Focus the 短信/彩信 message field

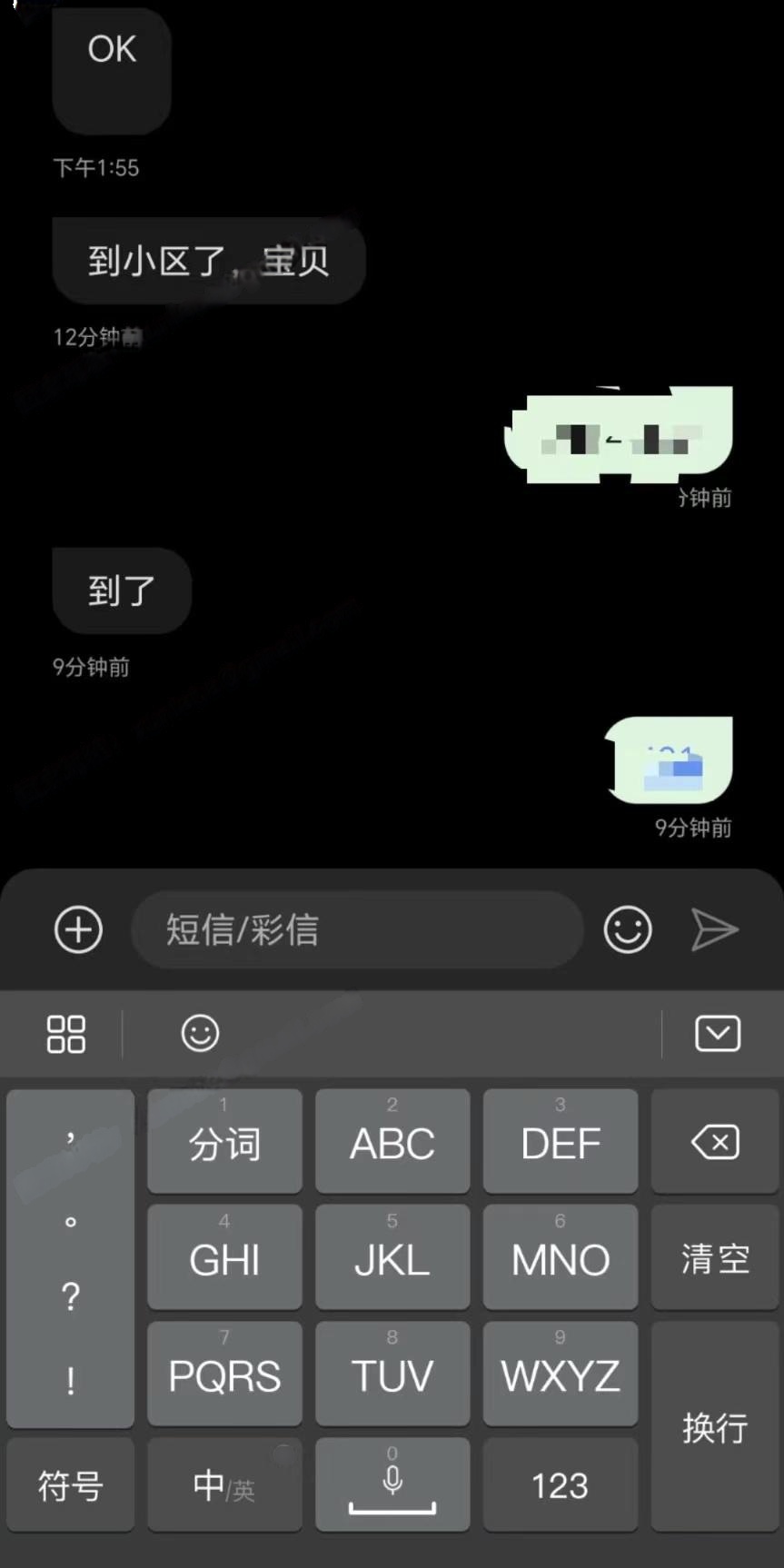coord(356,929)
